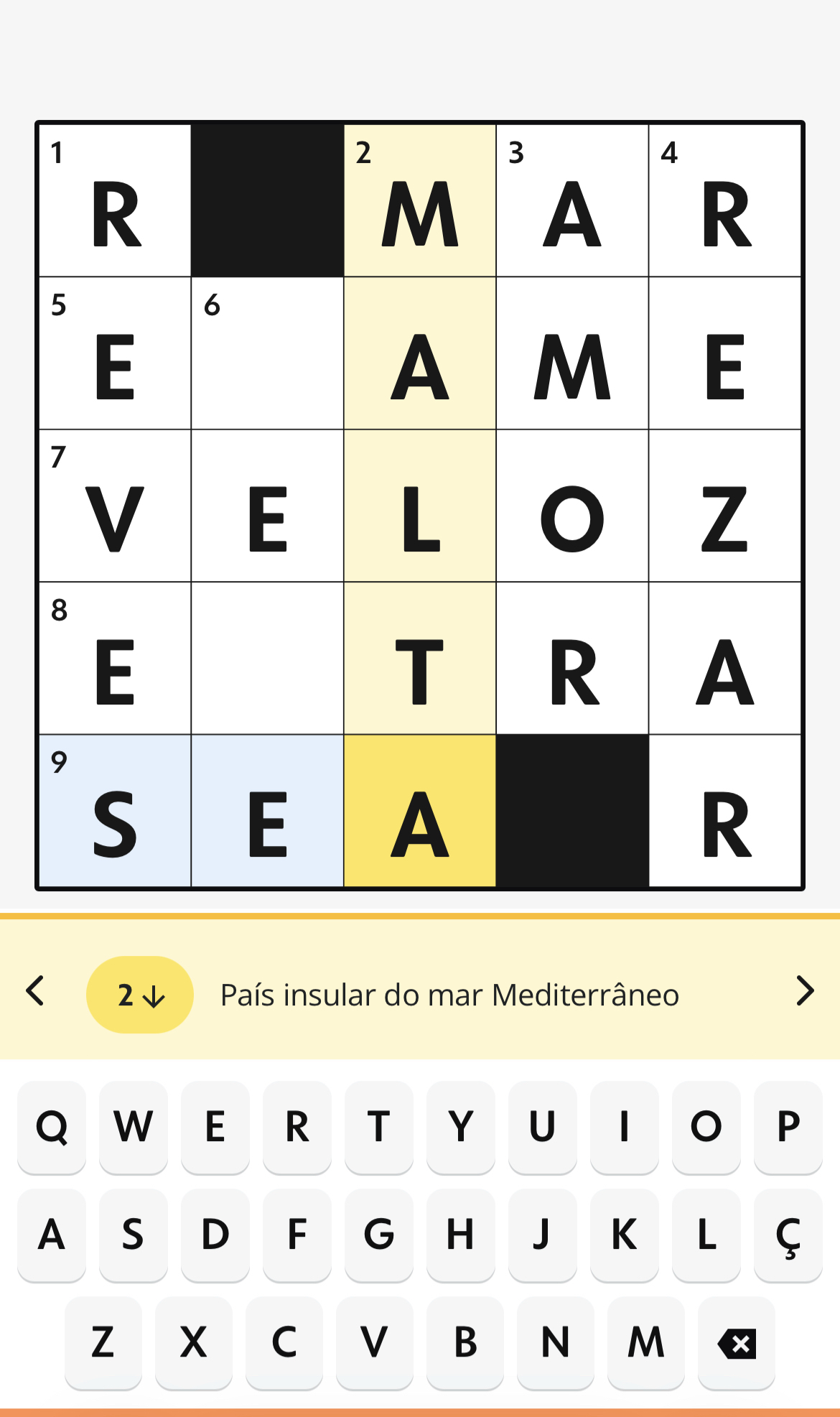Select the cell numbered 4

pyautogui.click(x=724, y=201)
